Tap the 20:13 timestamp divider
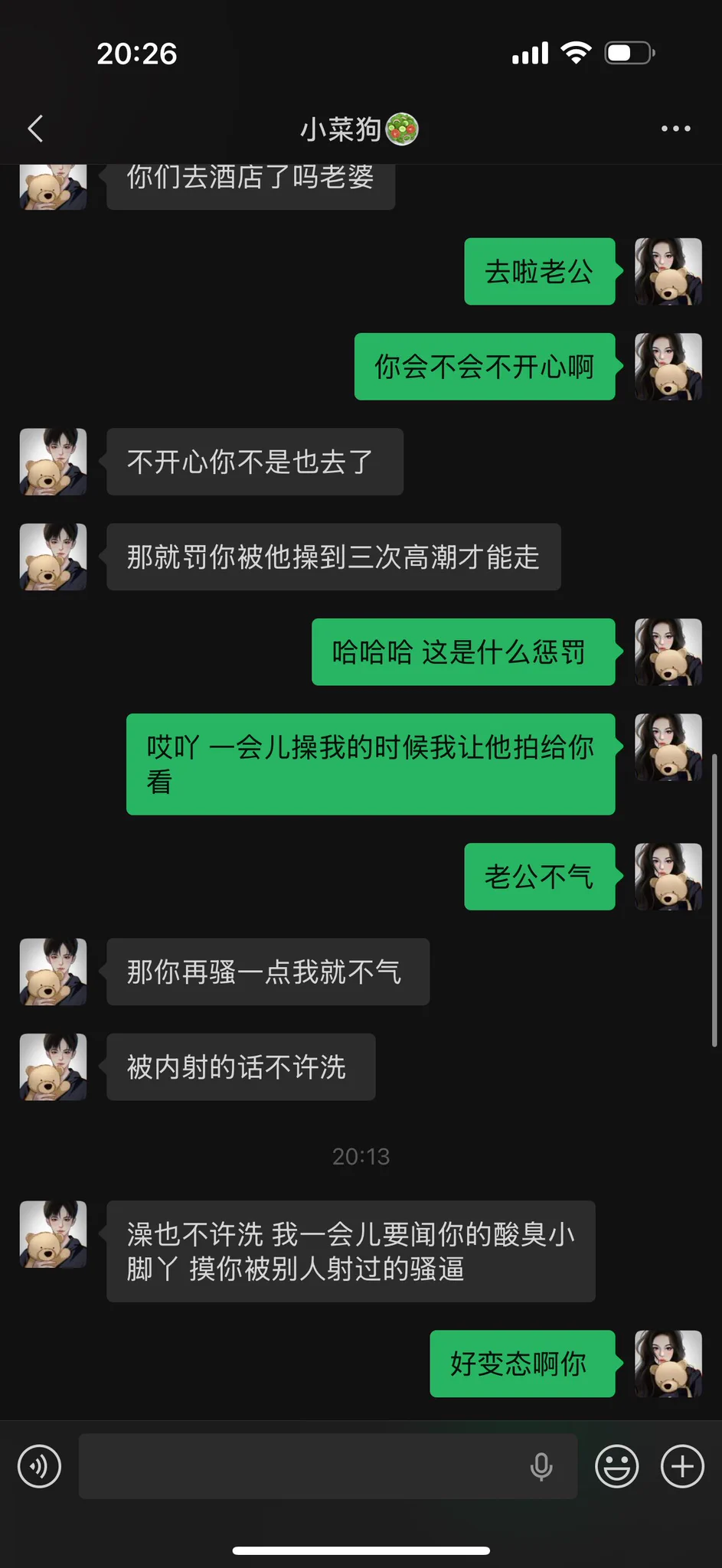Image resolution: width=722 pixels, height=1568 pixels. coord(361,1156)
